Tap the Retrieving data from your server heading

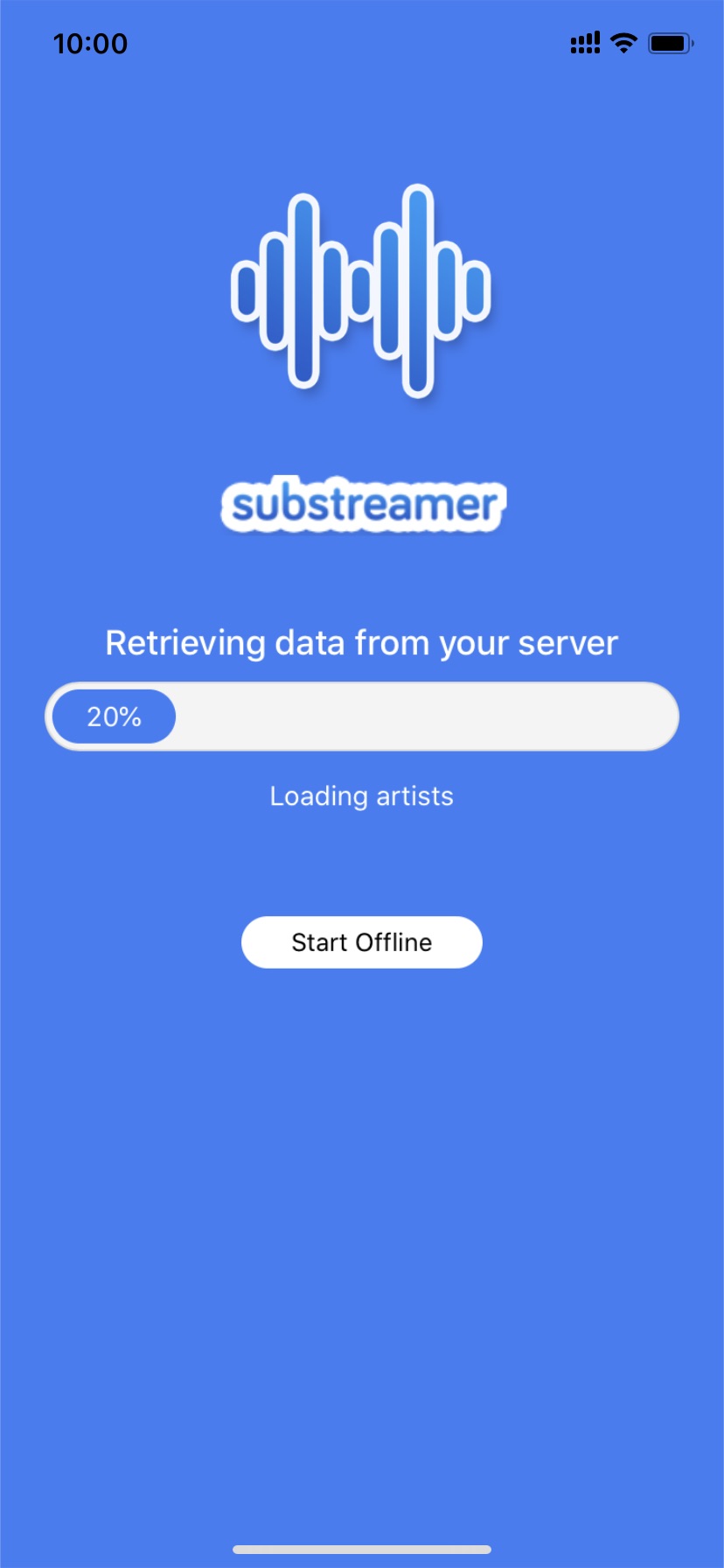(x=361, y=642)
